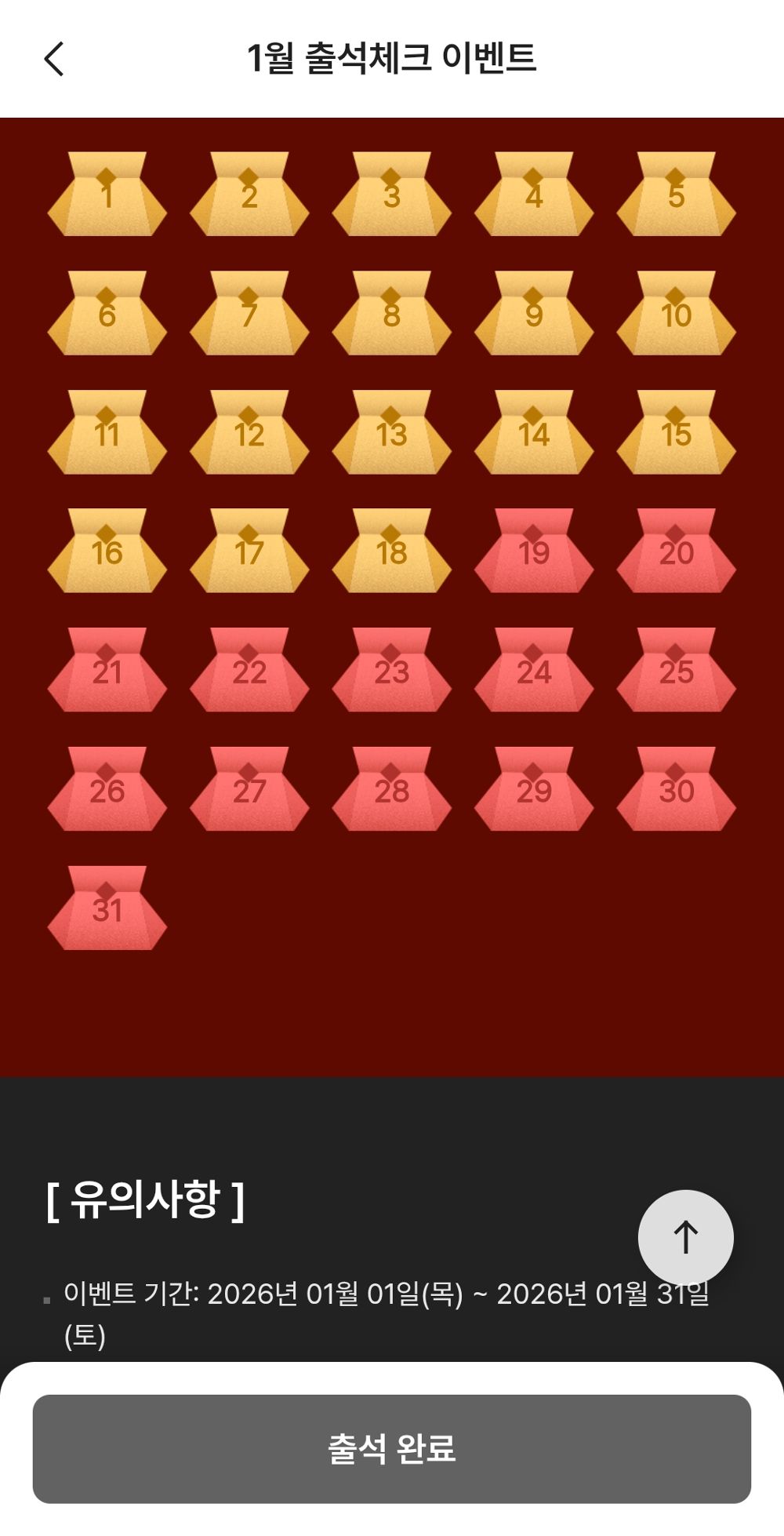This screenshot has height=1536, width=784.
Task: Tap the 출석 완료 button
Action: click(392, 1448)
